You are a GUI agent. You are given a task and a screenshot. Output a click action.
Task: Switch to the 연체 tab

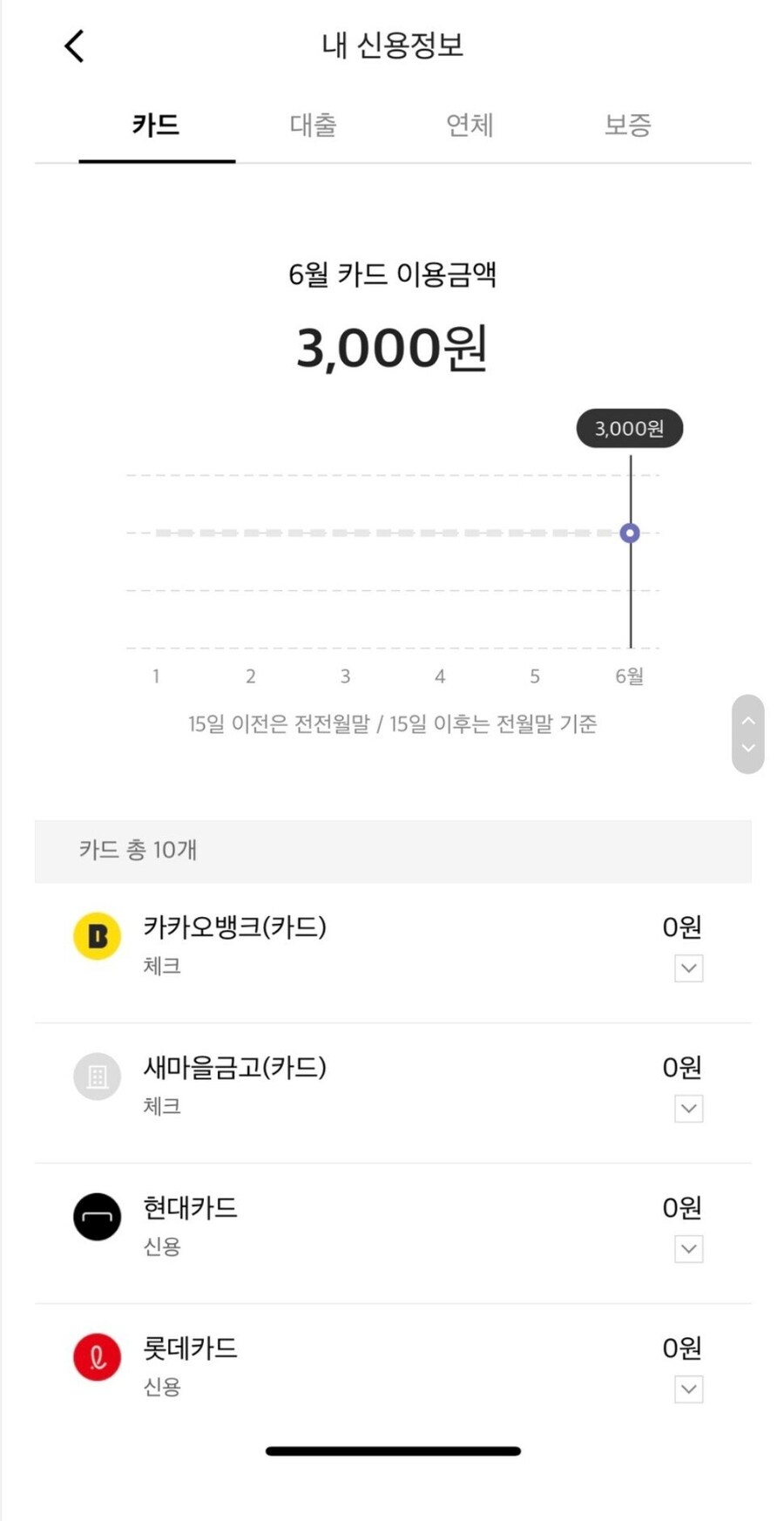pyautogui.click(x=470, y=125)
